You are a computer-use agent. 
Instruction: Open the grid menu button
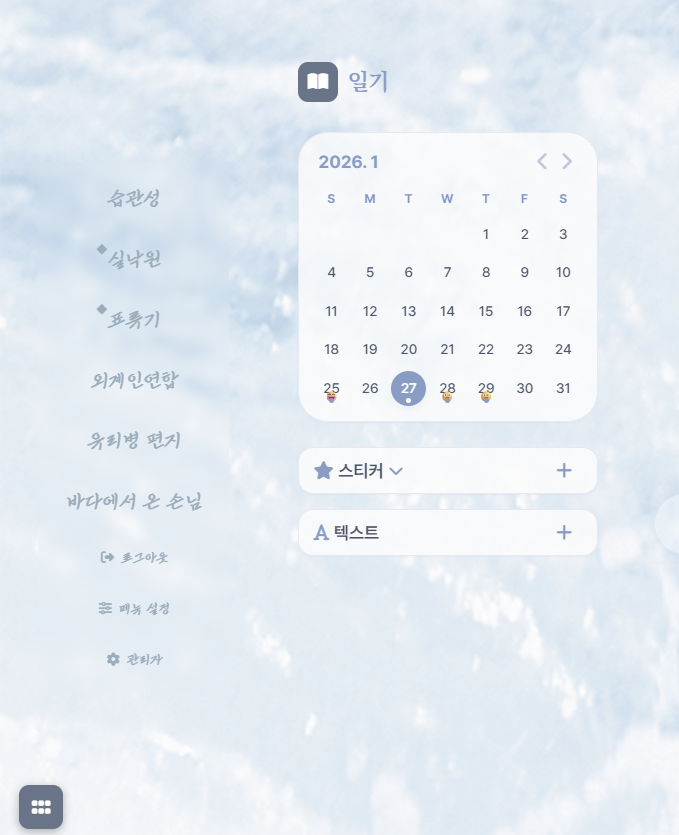click(x=41, y=807)
